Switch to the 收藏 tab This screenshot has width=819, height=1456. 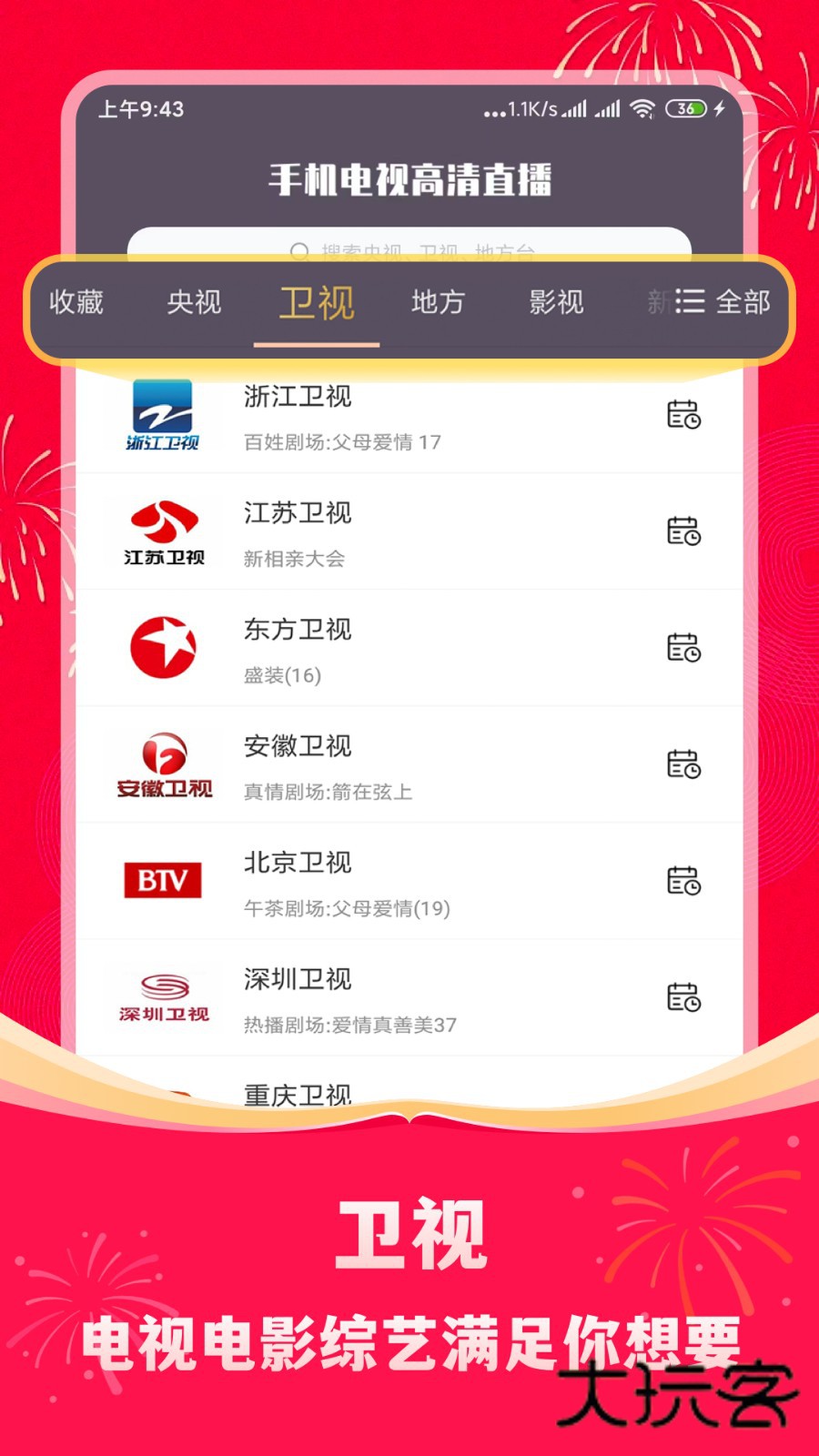(79, 303)
